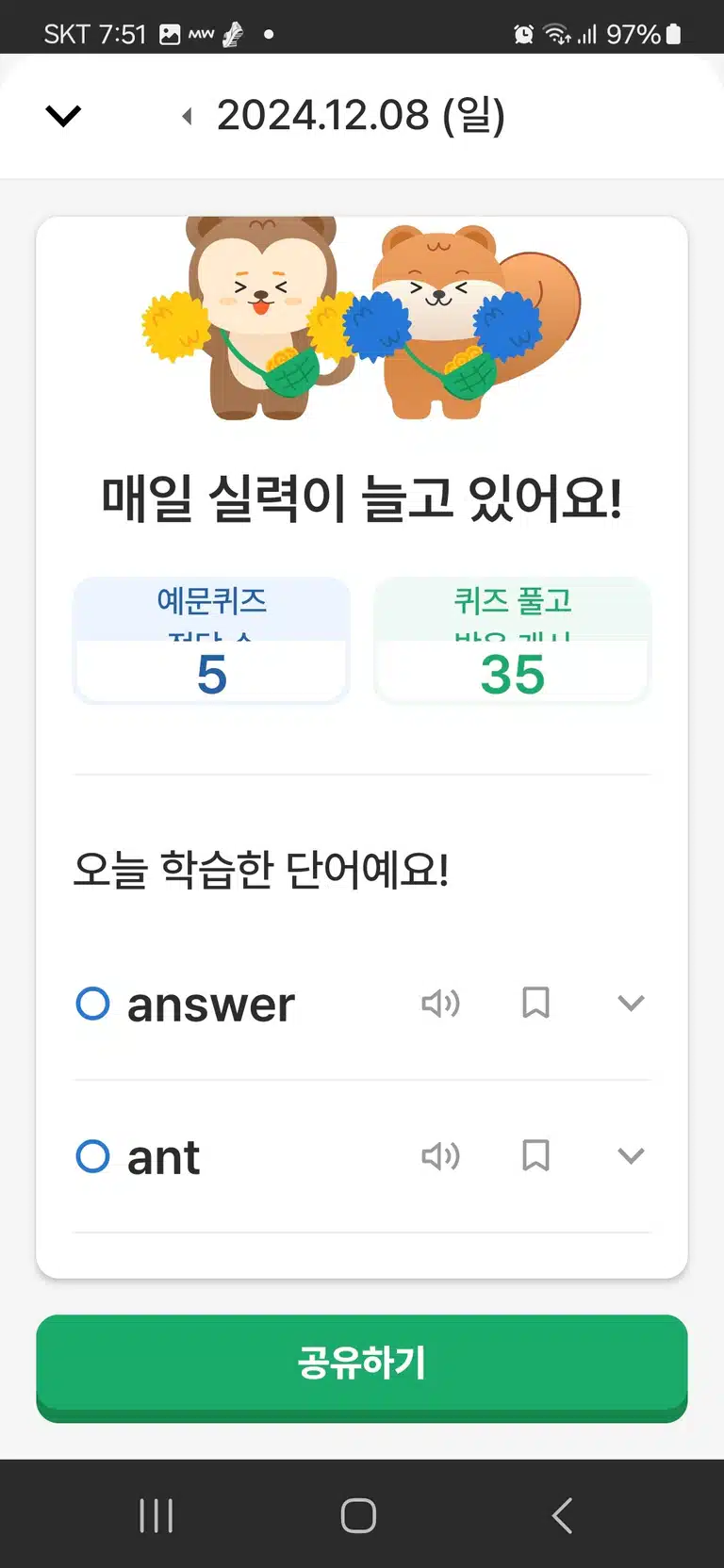Viewport: 724px width, 1568px height.
Task: Go to the previous date
Action: click(187, 116)
